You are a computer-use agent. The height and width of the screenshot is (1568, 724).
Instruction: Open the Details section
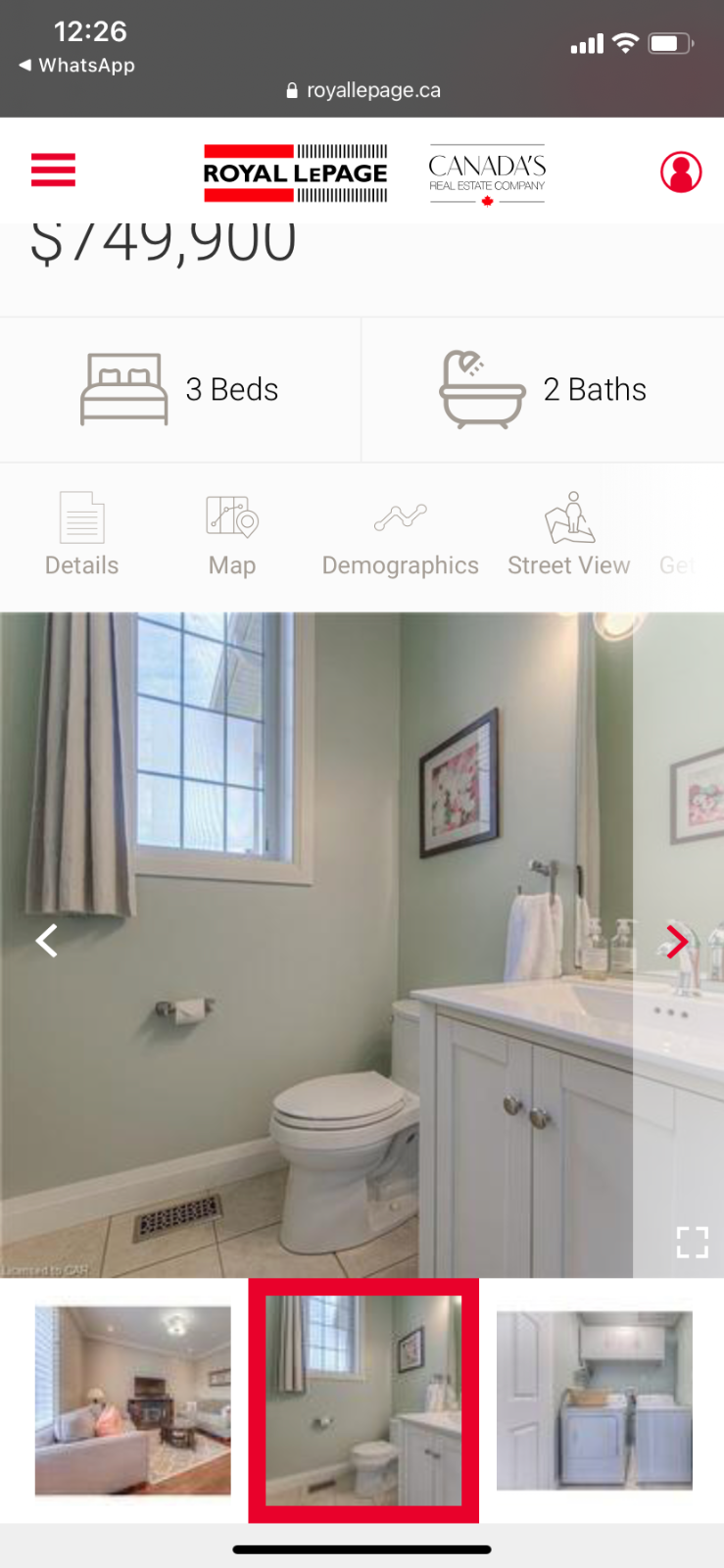click(81, 534)
